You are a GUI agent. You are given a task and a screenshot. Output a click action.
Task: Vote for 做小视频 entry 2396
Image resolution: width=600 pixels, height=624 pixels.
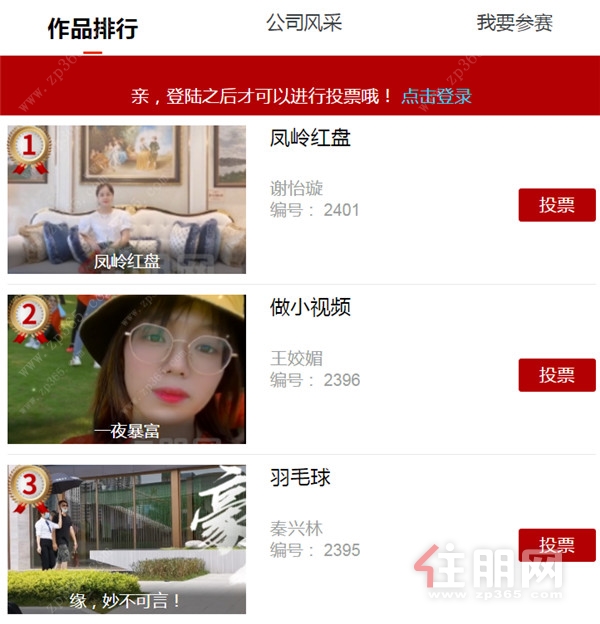556,375
